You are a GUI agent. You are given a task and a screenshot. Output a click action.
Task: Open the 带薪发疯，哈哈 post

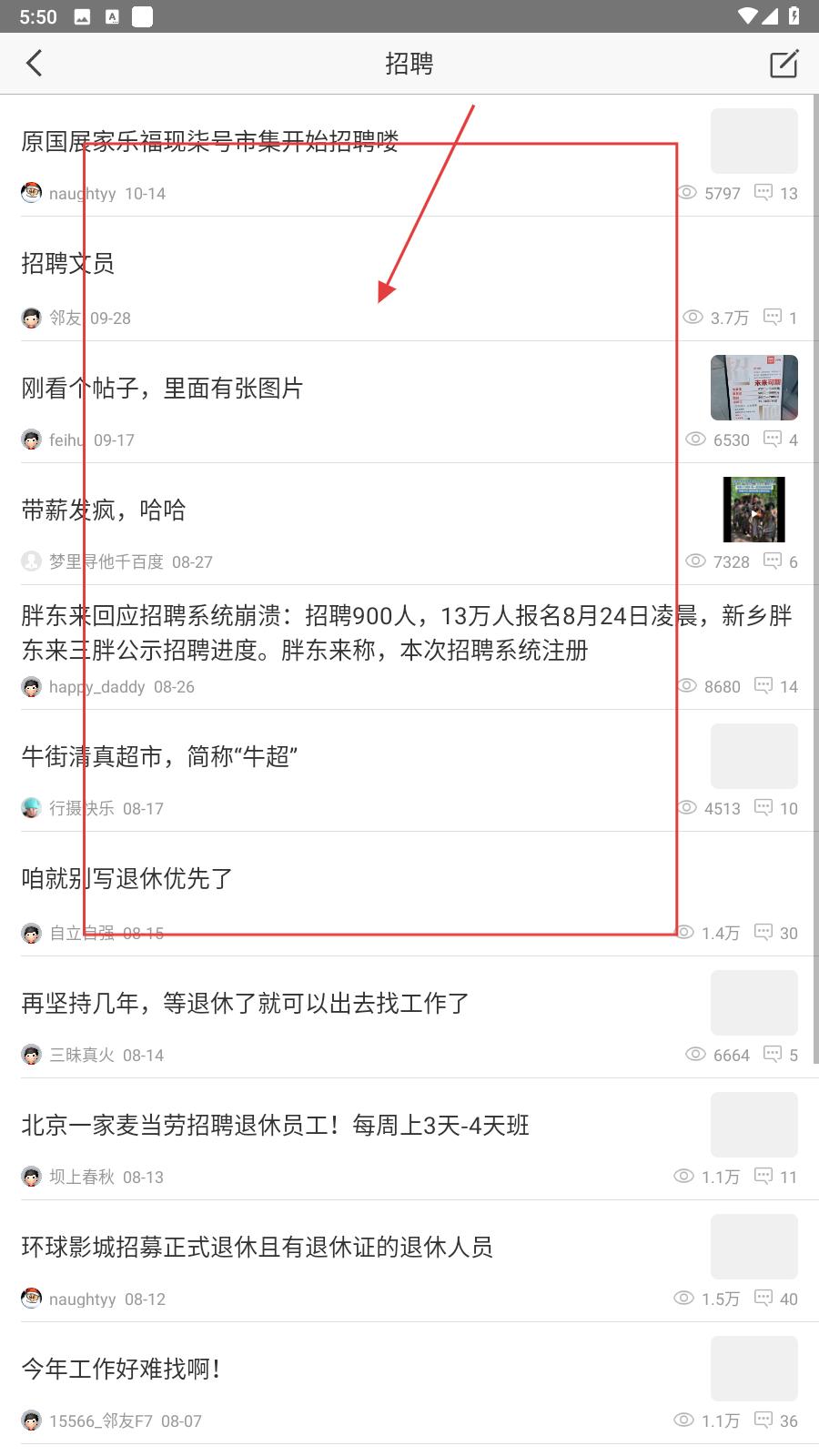point(104,511)
